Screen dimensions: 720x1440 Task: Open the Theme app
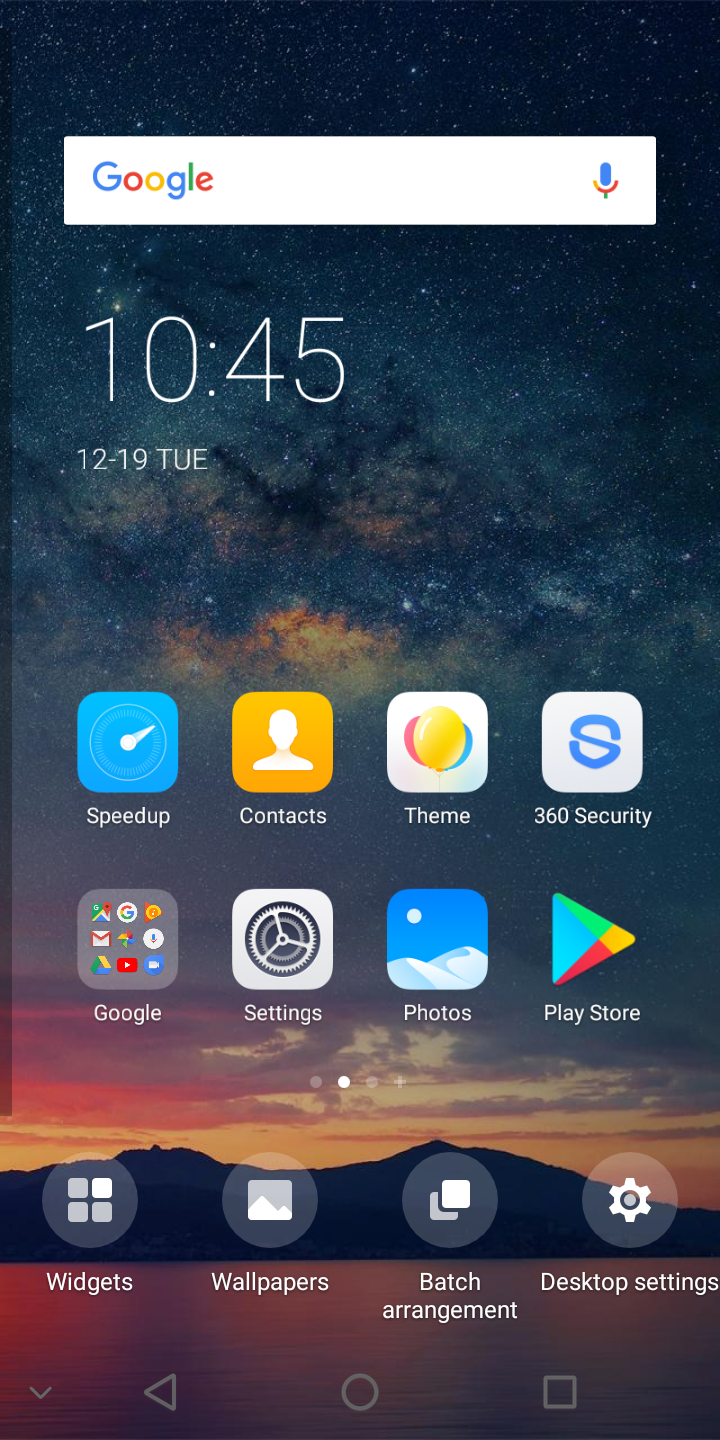(x=437, y=742)
